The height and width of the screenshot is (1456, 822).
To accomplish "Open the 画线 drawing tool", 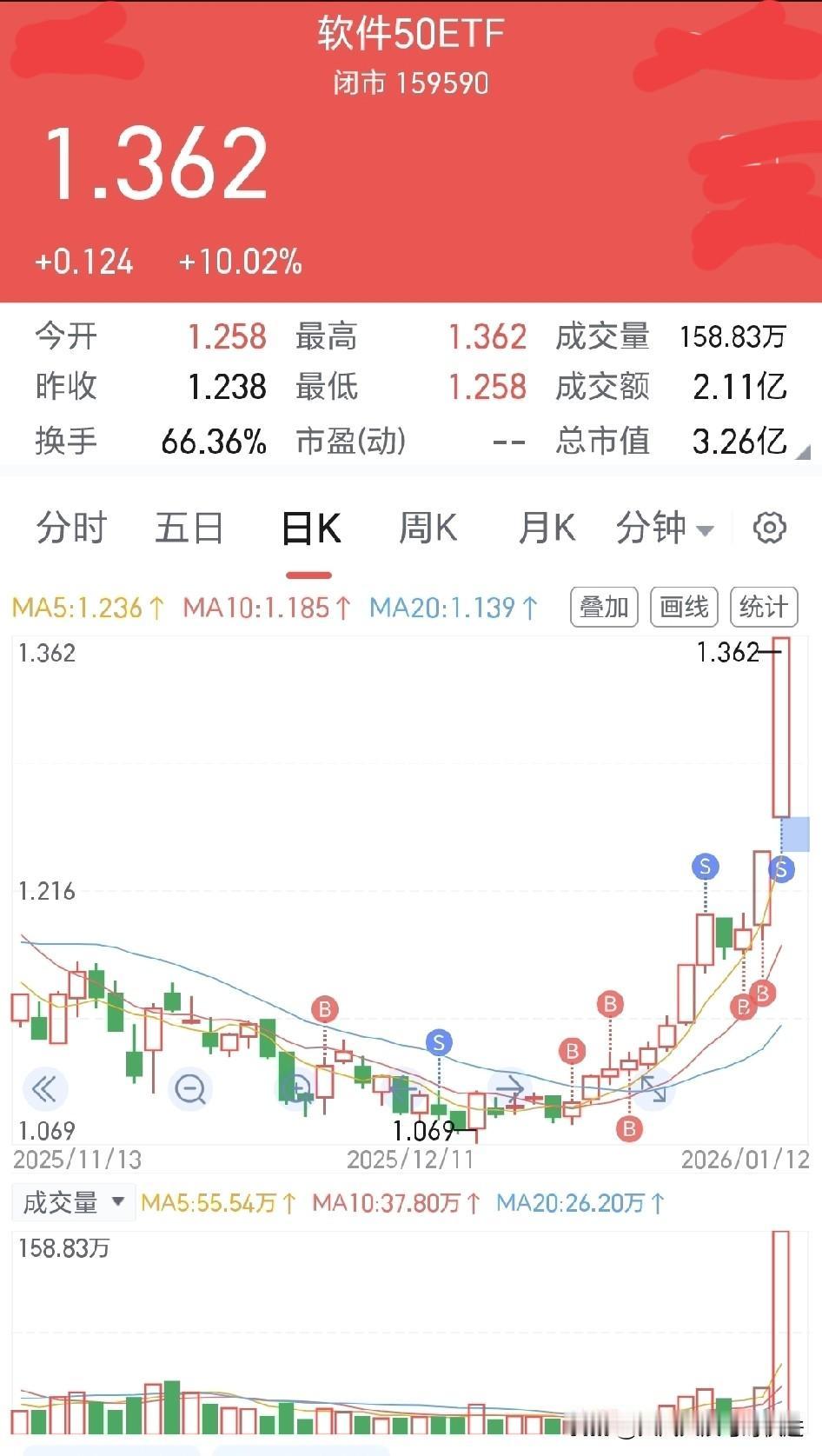I will coord(685,607).
